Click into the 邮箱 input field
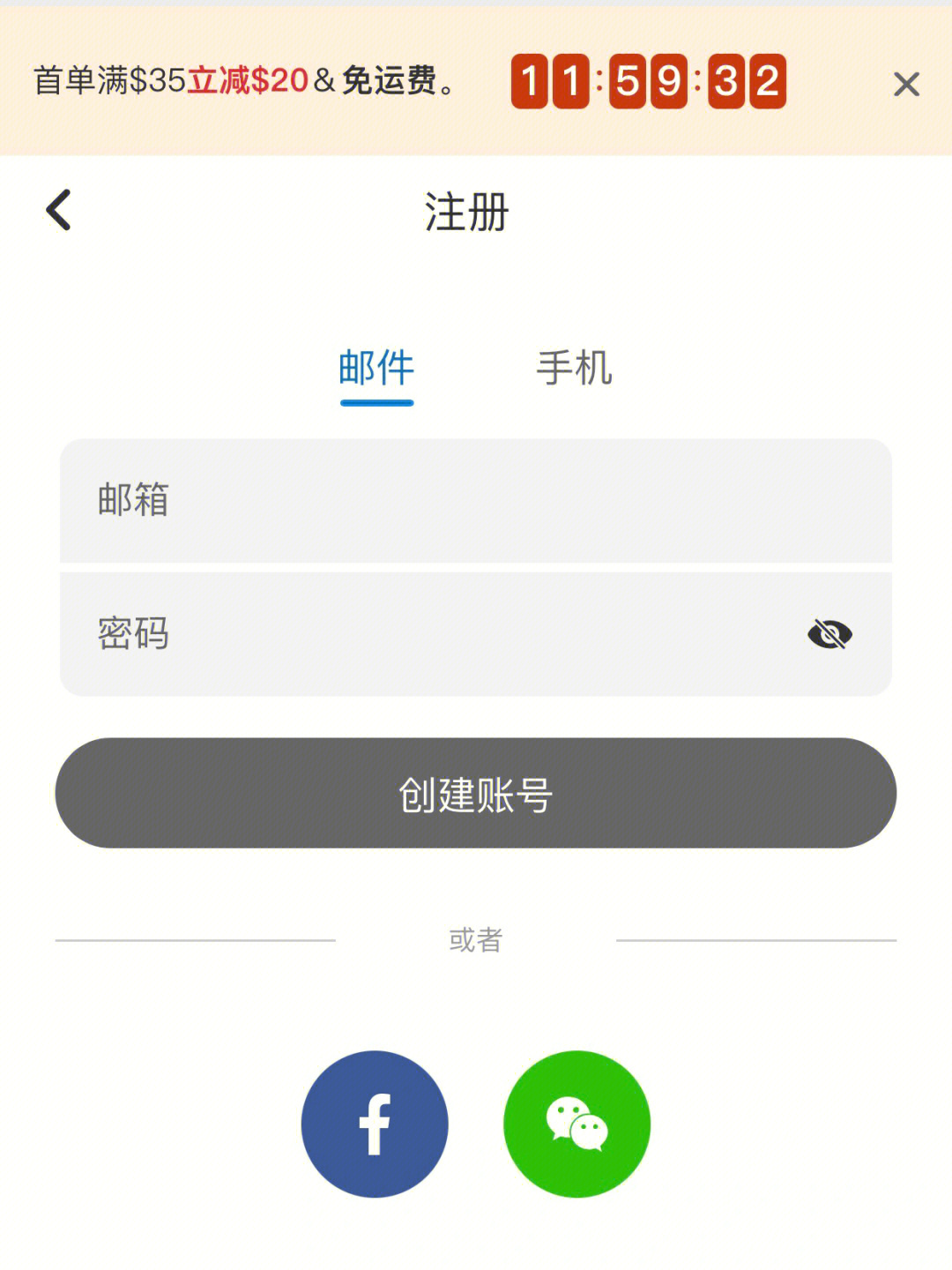Viewport: 952px width, 1270px height. (476, 501)
